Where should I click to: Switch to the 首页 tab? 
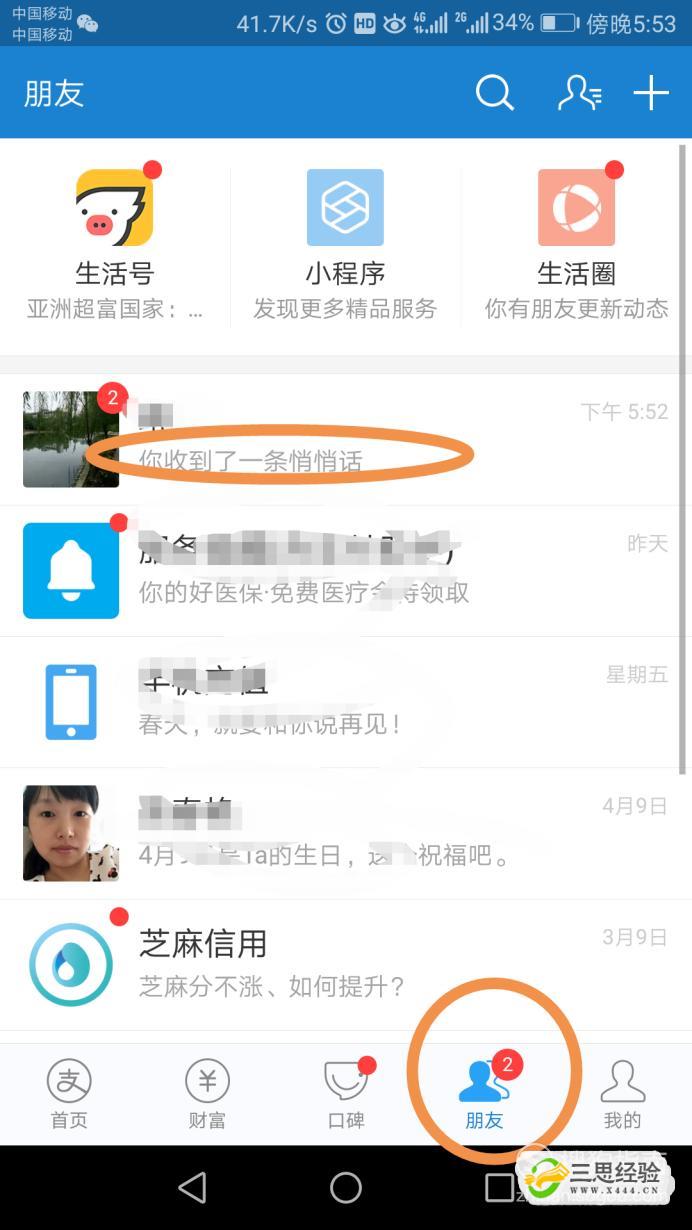(69, 1094)
